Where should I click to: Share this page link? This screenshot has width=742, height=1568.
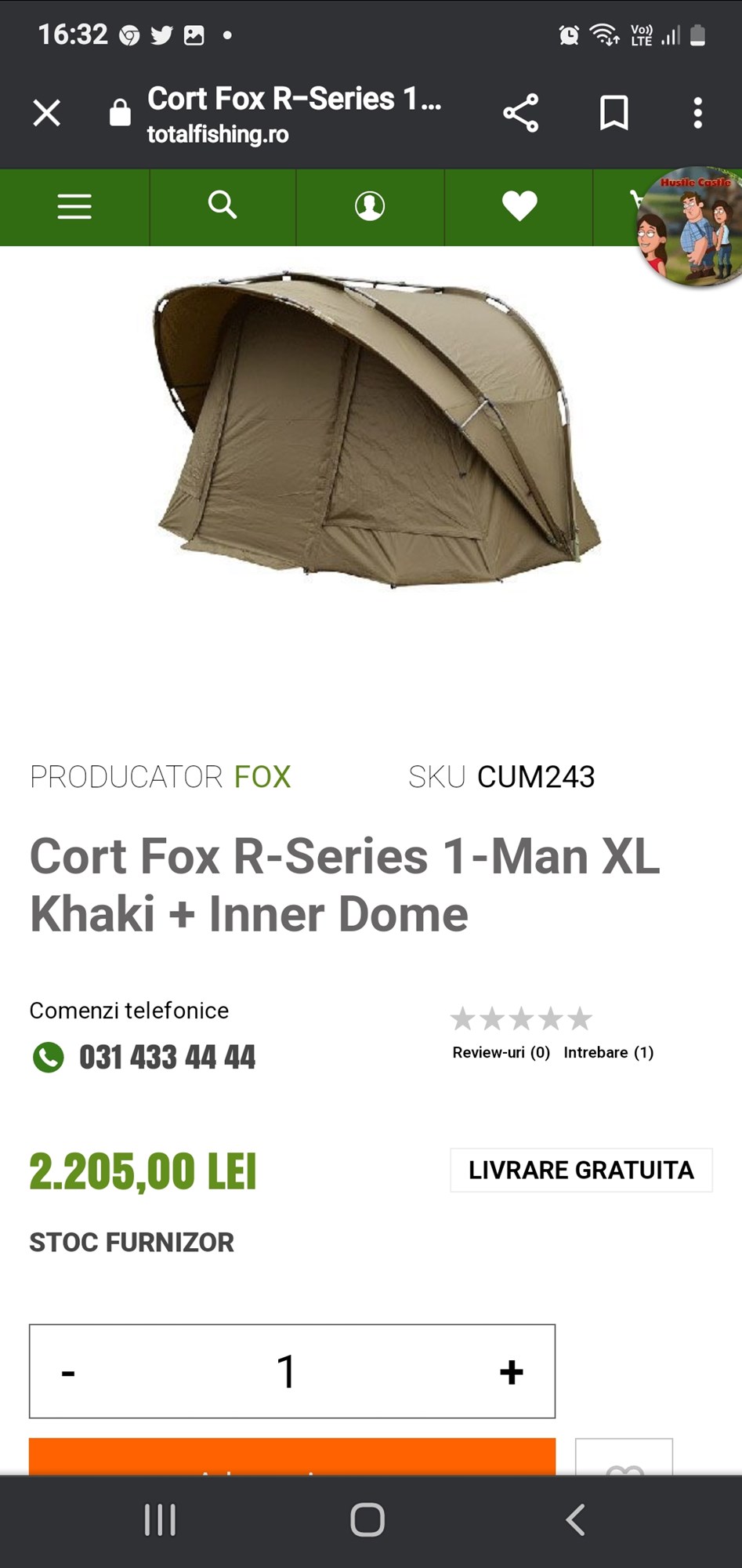(x=520, y=113)
